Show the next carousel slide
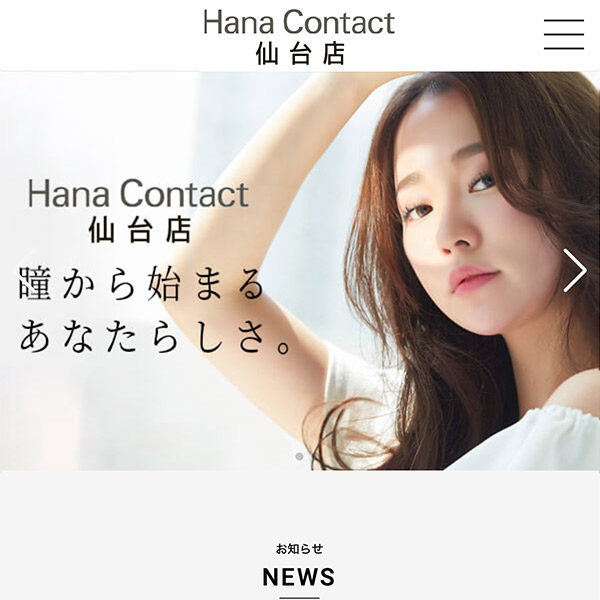 tap(574, 270)
